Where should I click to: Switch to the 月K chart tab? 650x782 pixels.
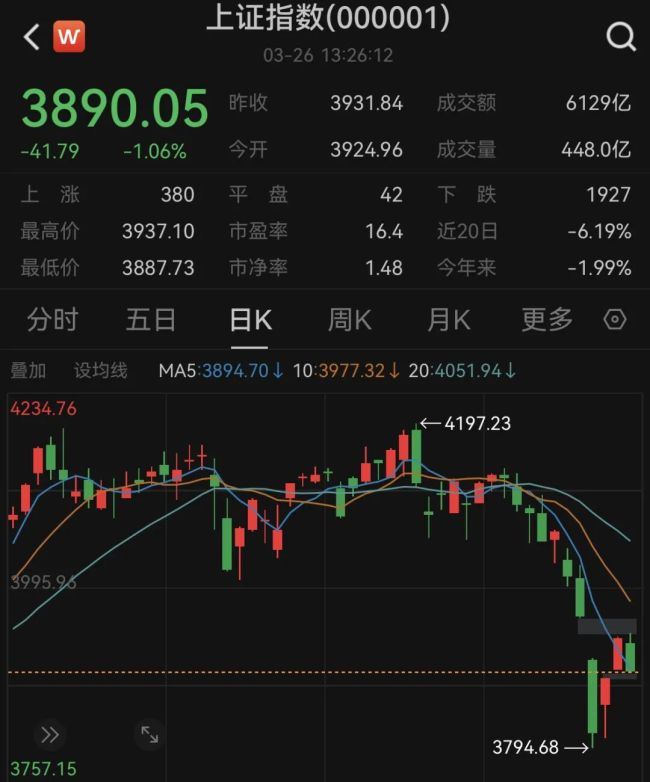click(448, 320)
